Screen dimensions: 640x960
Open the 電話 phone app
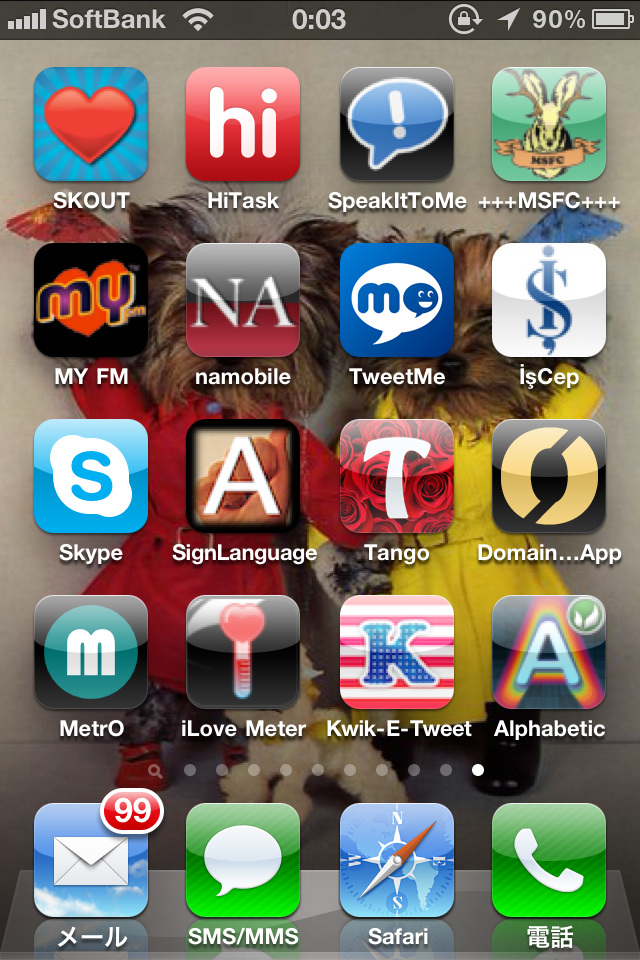pos(549,860)
